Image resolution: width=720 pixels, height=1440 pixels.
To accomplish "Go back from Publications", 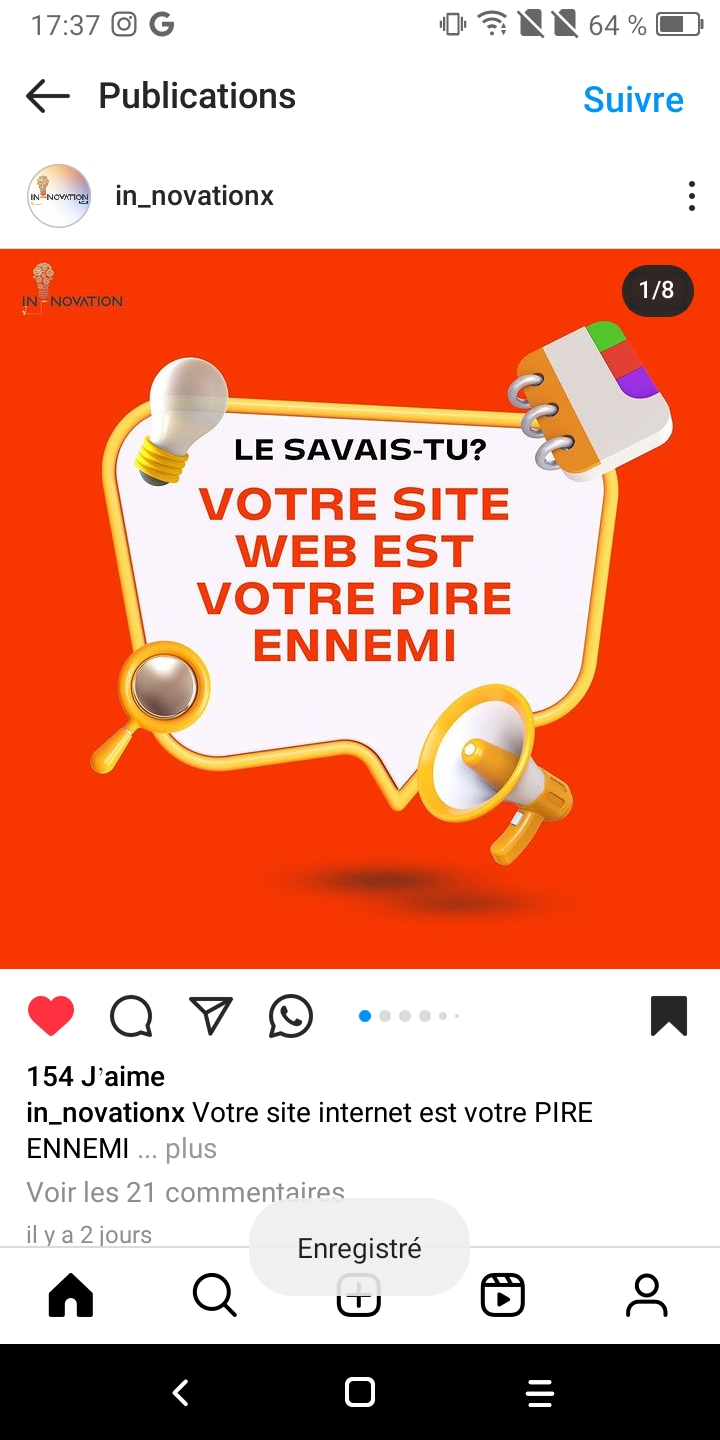I will coord(48,97).
